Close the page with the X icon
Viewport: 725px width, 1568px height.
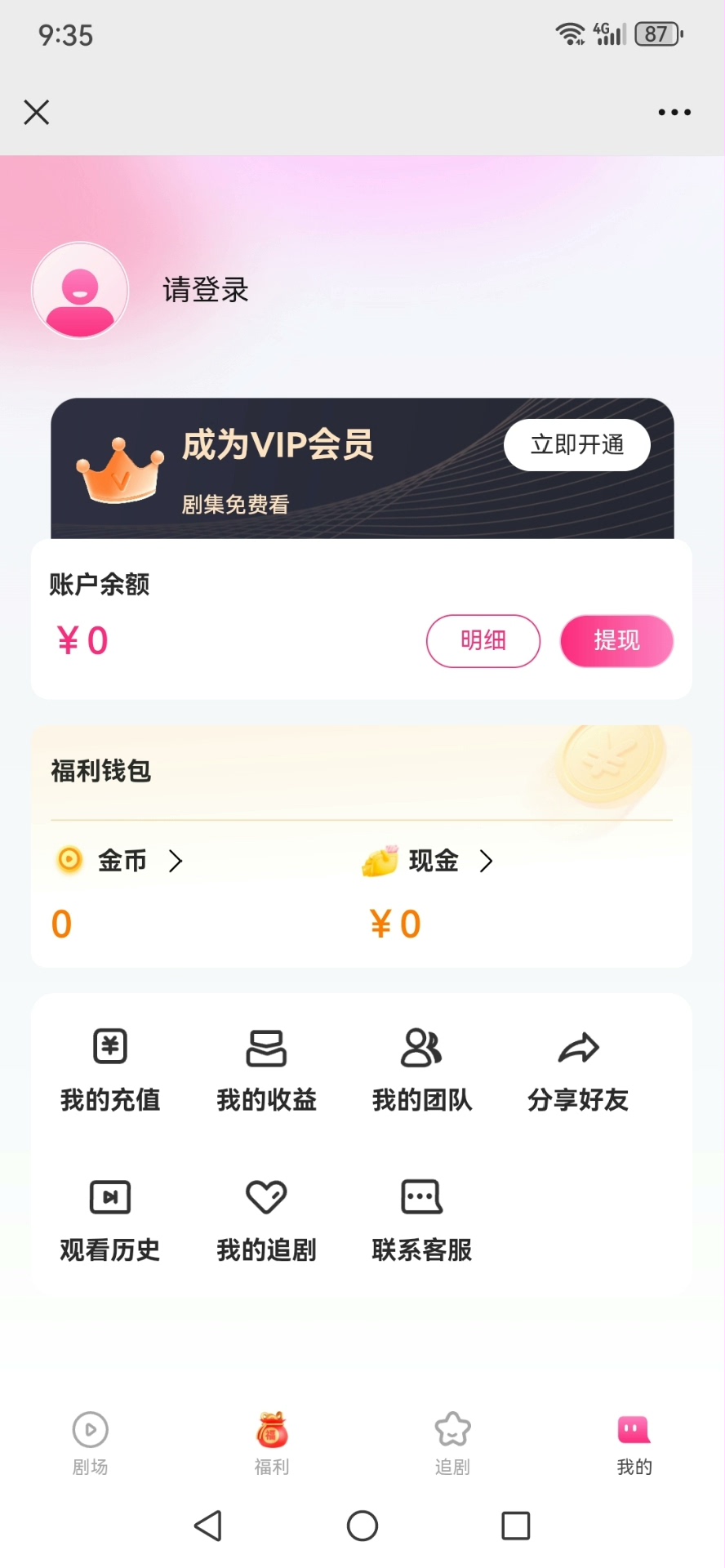click(37, 112)
